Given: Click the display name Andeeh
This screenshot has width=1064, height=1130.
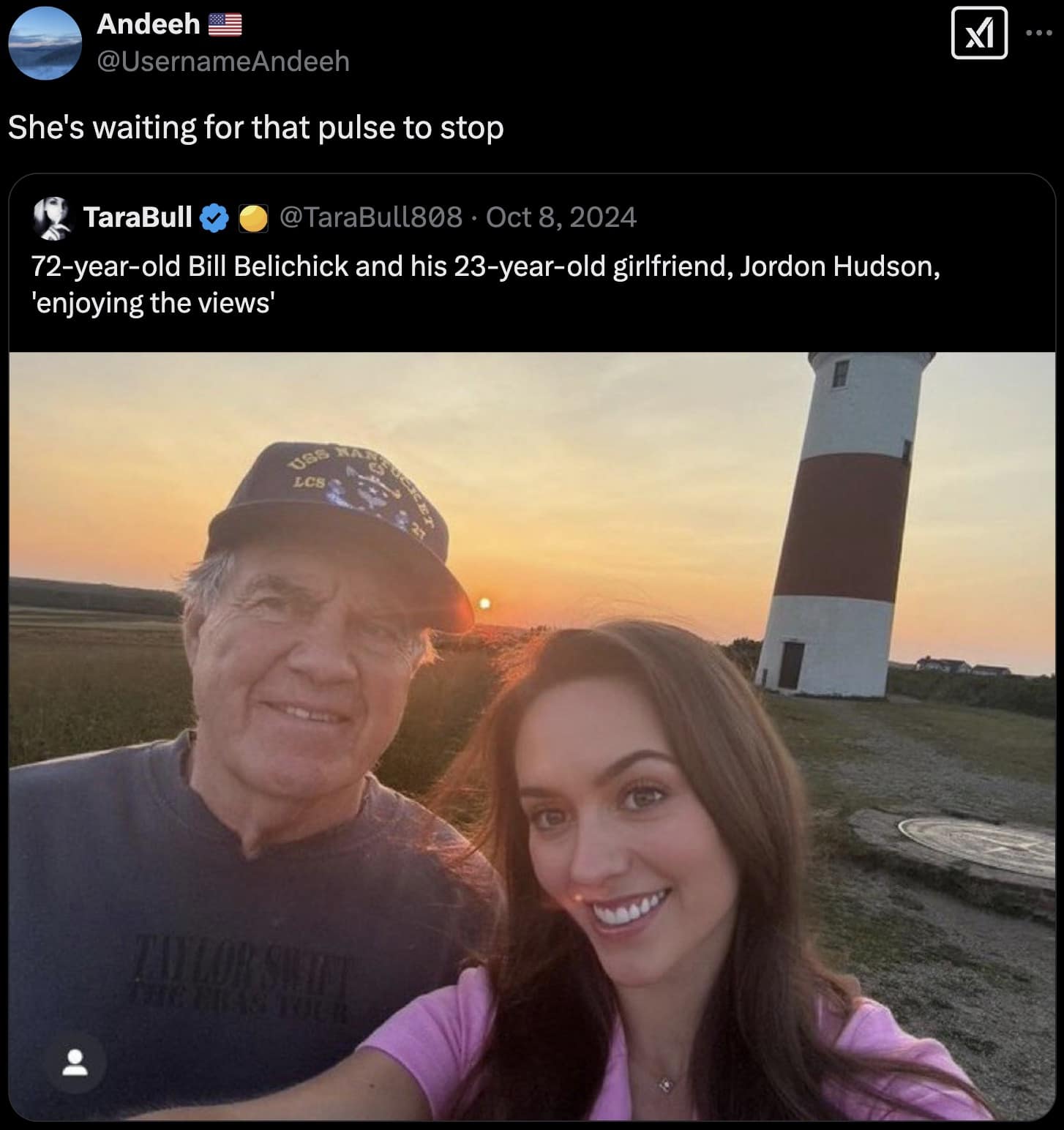Looking at the screenshot, I should (146, 23).
